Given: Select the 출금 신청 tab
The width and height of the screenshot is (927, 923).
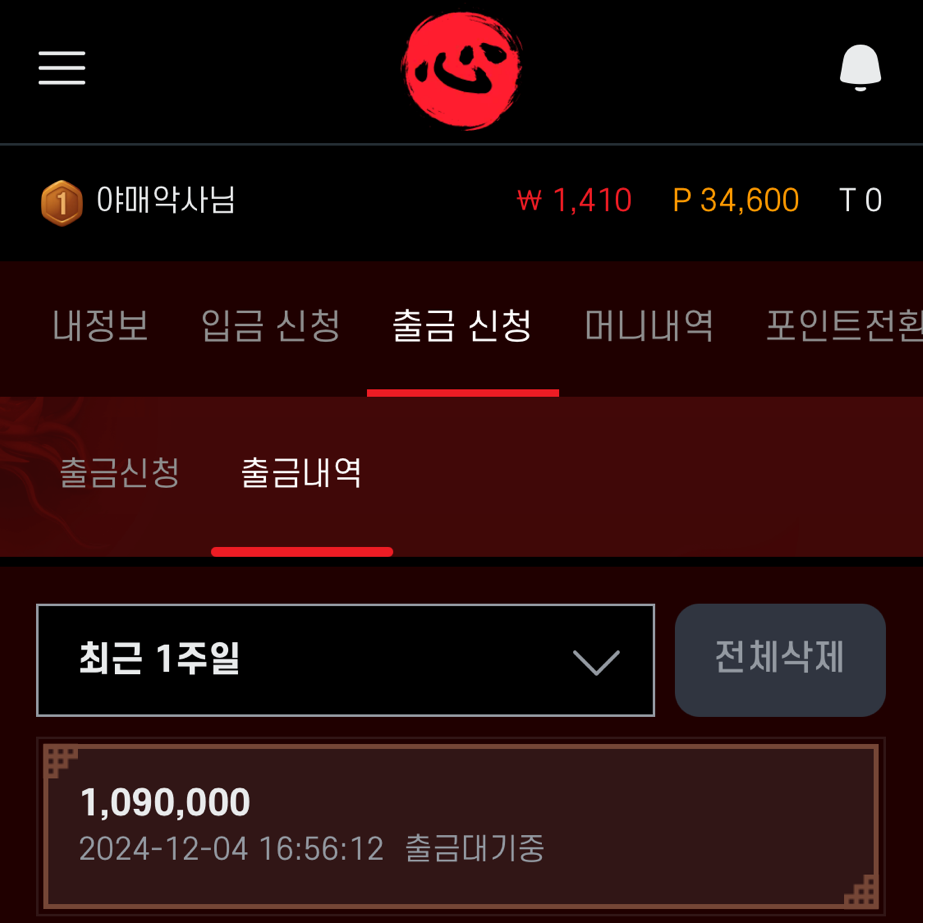Looking at the screenshot, I should click(462, 326).
